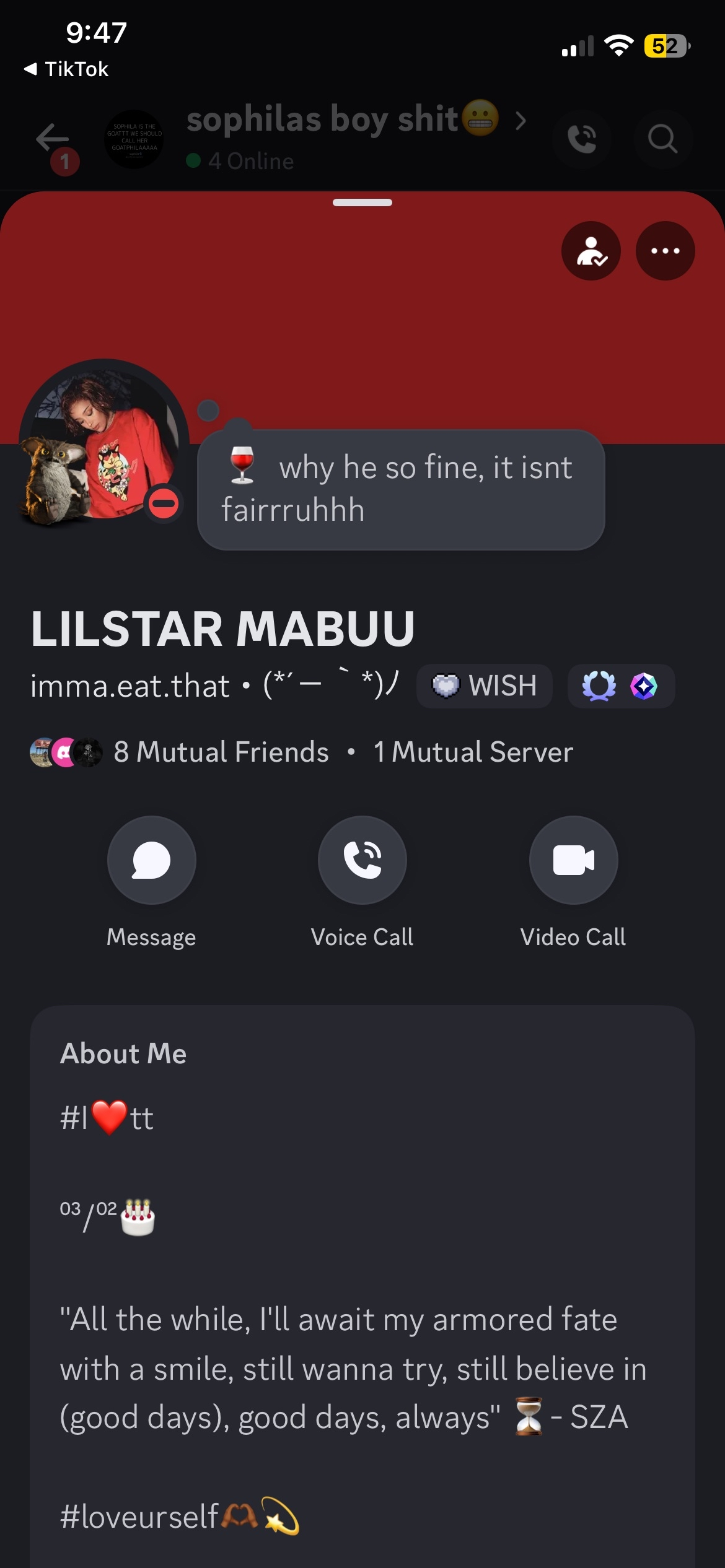
Task: Tap the custom status bubble
Action: coord(400,489)
